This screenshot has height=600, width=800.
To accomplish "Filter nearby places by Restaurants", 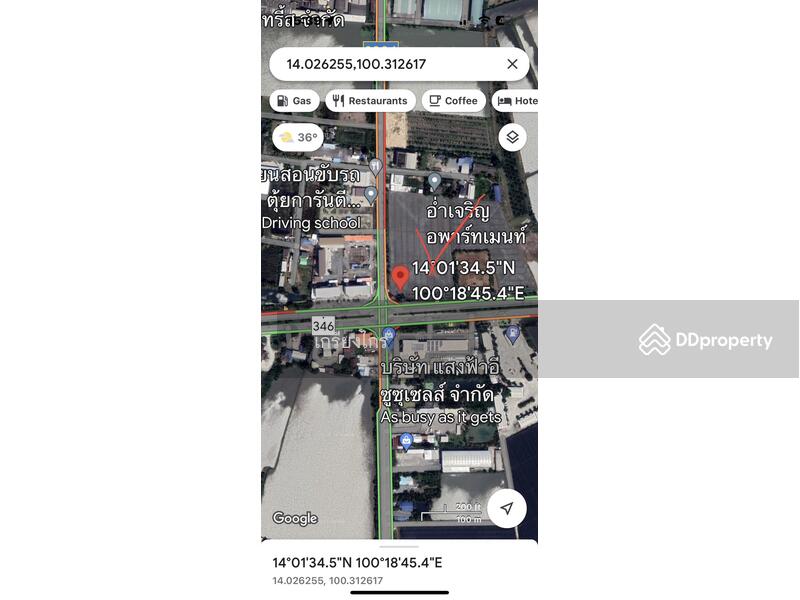I will 370,101.
